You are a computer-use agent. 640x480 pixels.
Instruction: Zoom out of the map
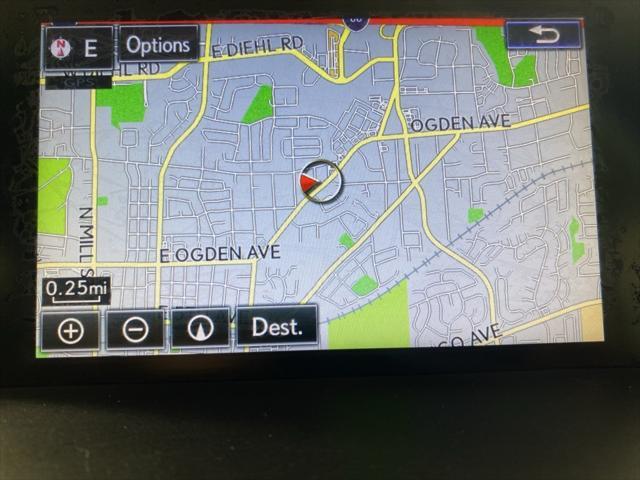point(135,328)
